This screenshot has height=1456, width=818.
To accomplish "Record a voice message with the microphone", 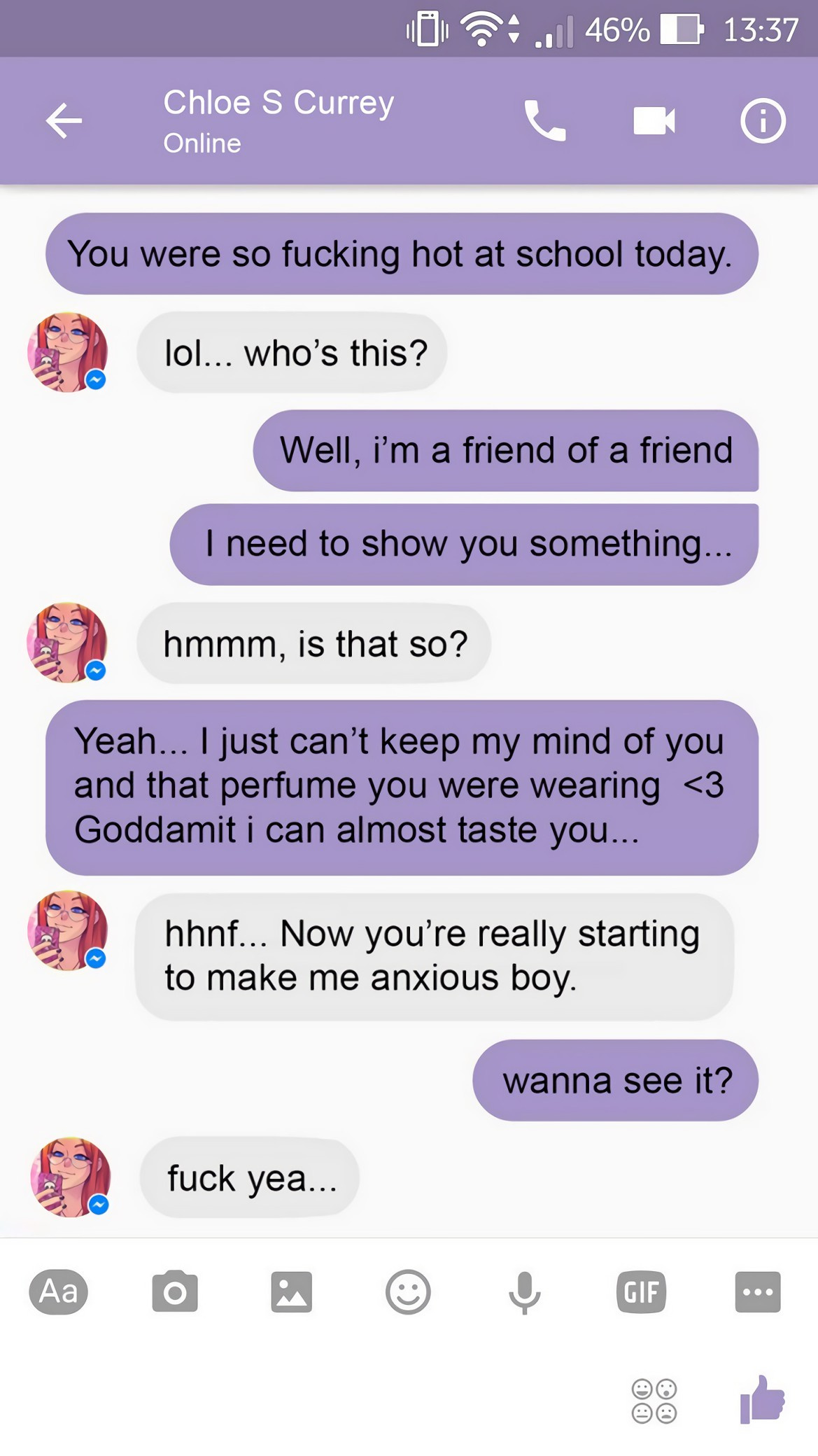I will point(524,1291).
